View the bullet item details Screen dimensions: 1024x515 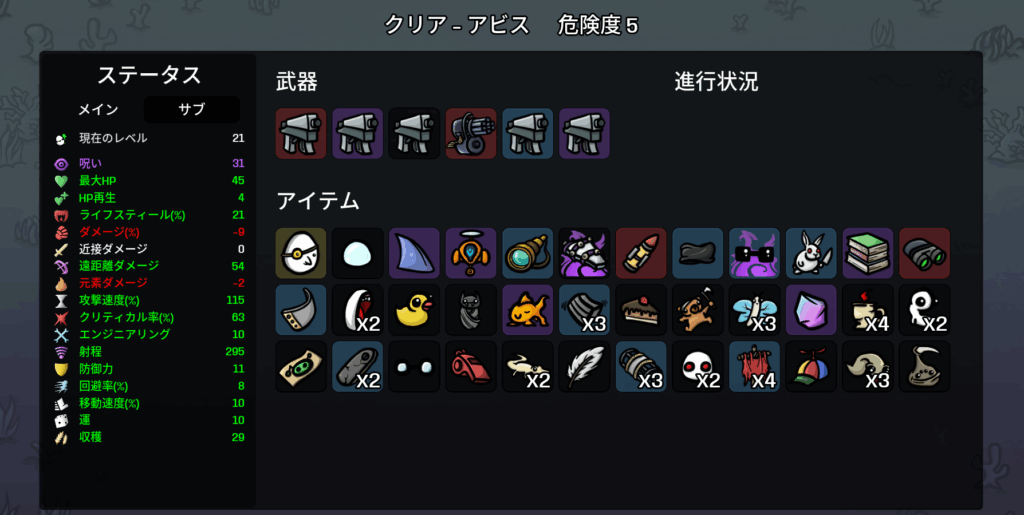[641, 253]
